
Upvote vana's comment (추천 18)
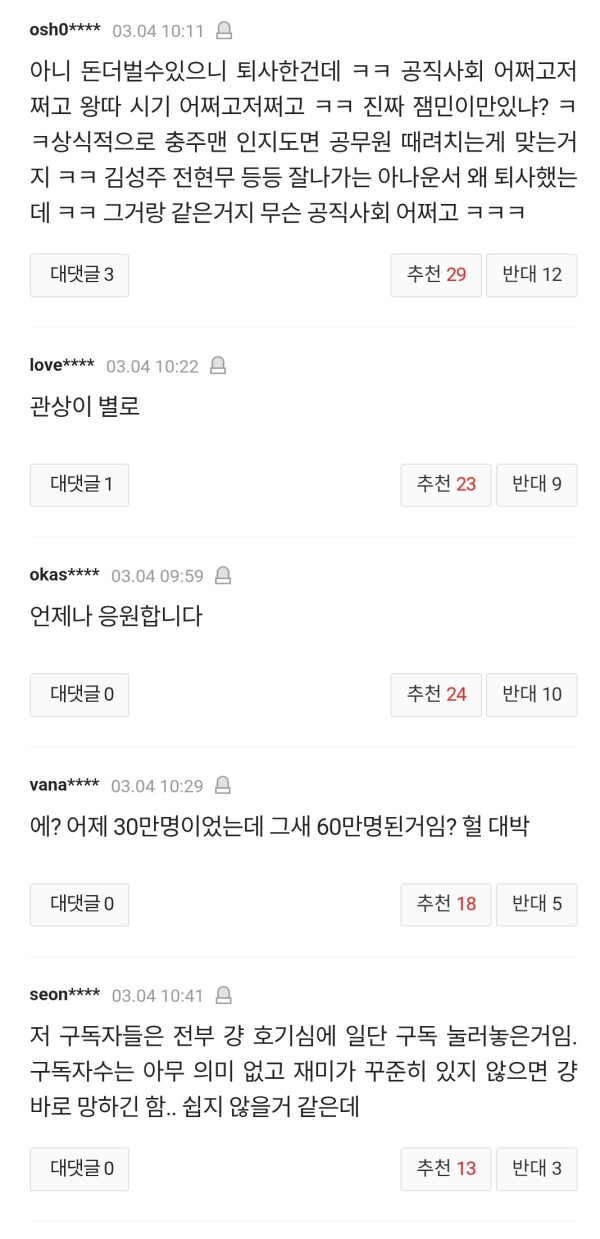(446, 904)
